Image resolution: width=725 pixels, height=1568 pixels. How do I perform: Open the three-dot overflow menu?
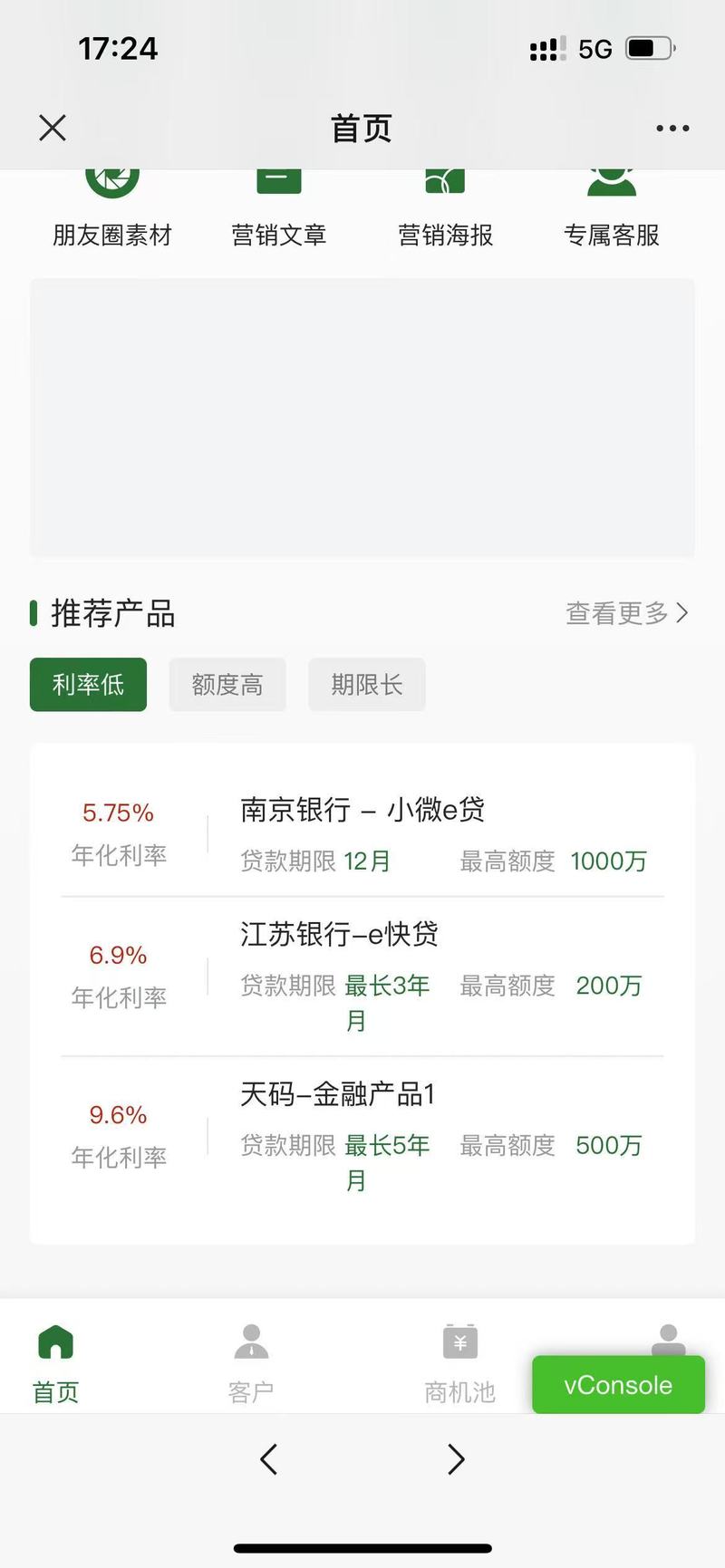(x=672, y=129)
